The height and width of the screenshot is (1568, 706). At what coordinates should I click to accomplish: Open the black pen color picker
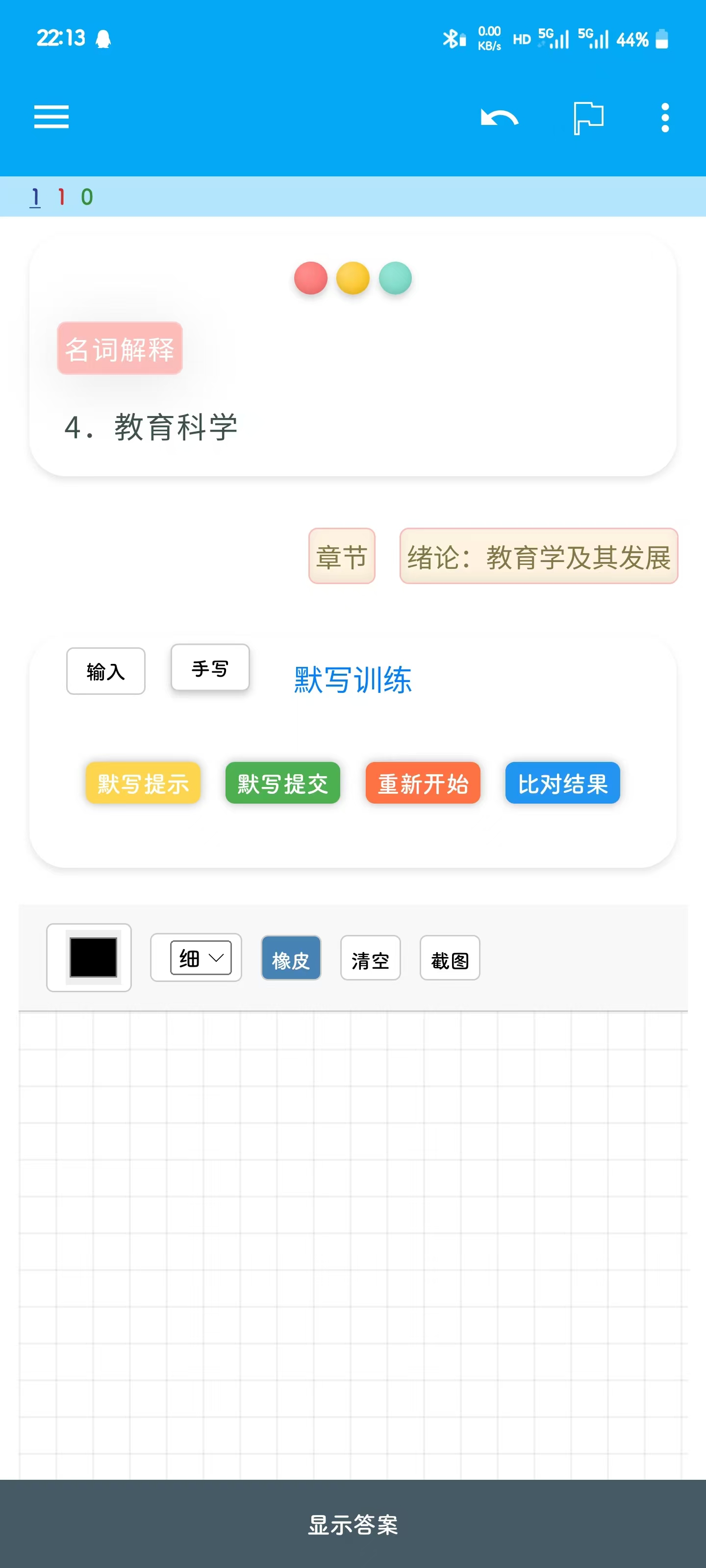(x=93, y=957)
